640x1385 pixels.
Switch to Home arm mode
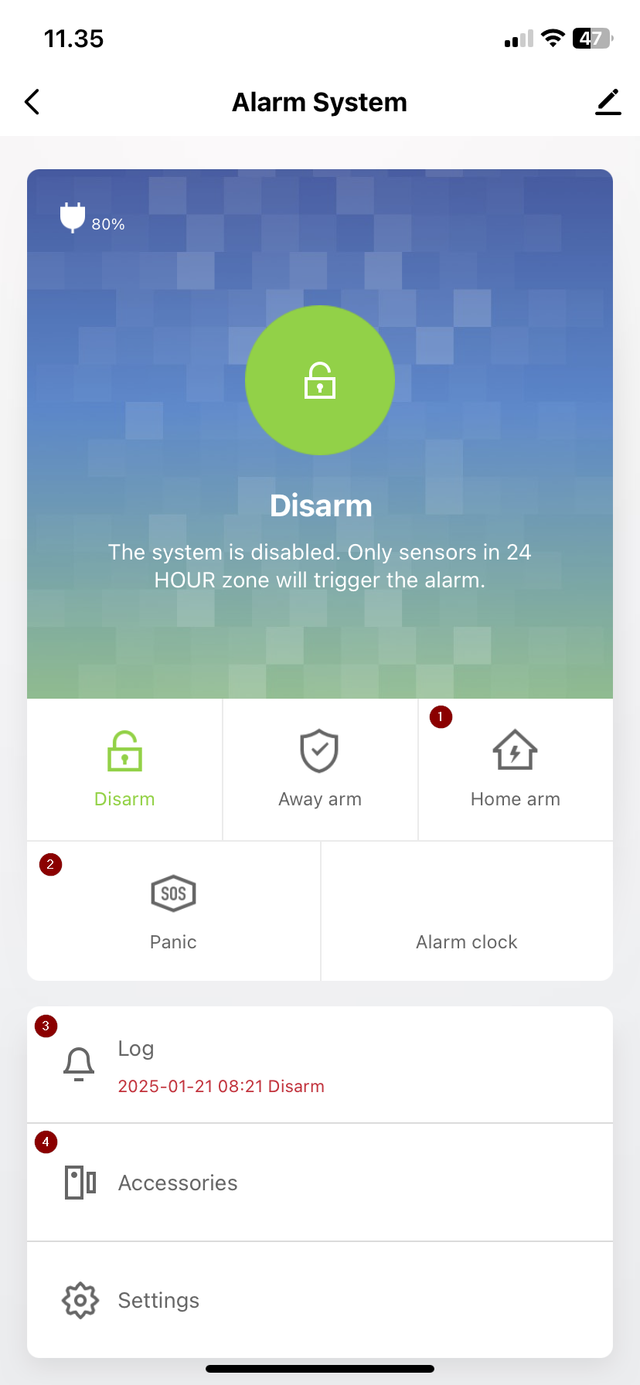click(x=515, y=769)
